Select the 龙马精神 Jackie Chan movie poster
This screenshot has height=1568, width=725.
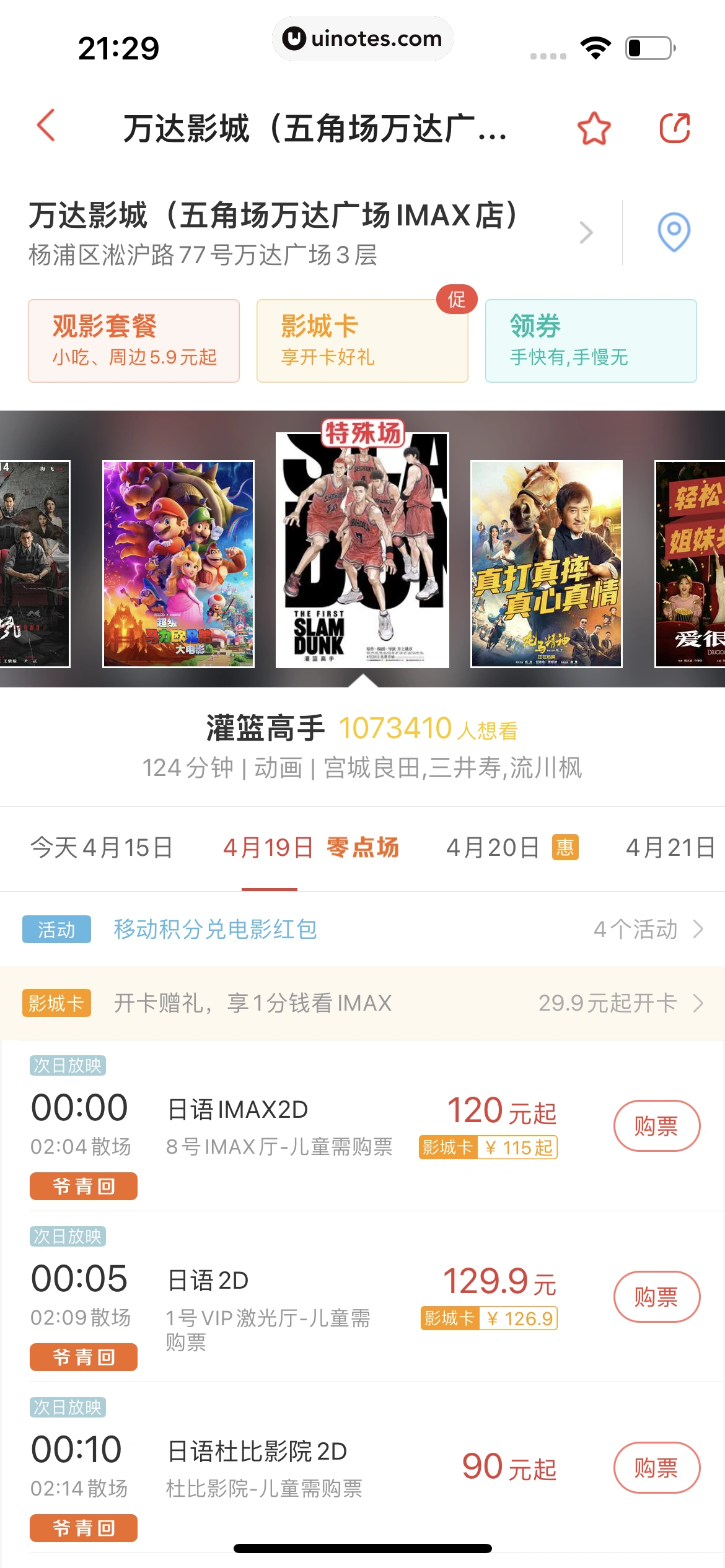(546, 564)
